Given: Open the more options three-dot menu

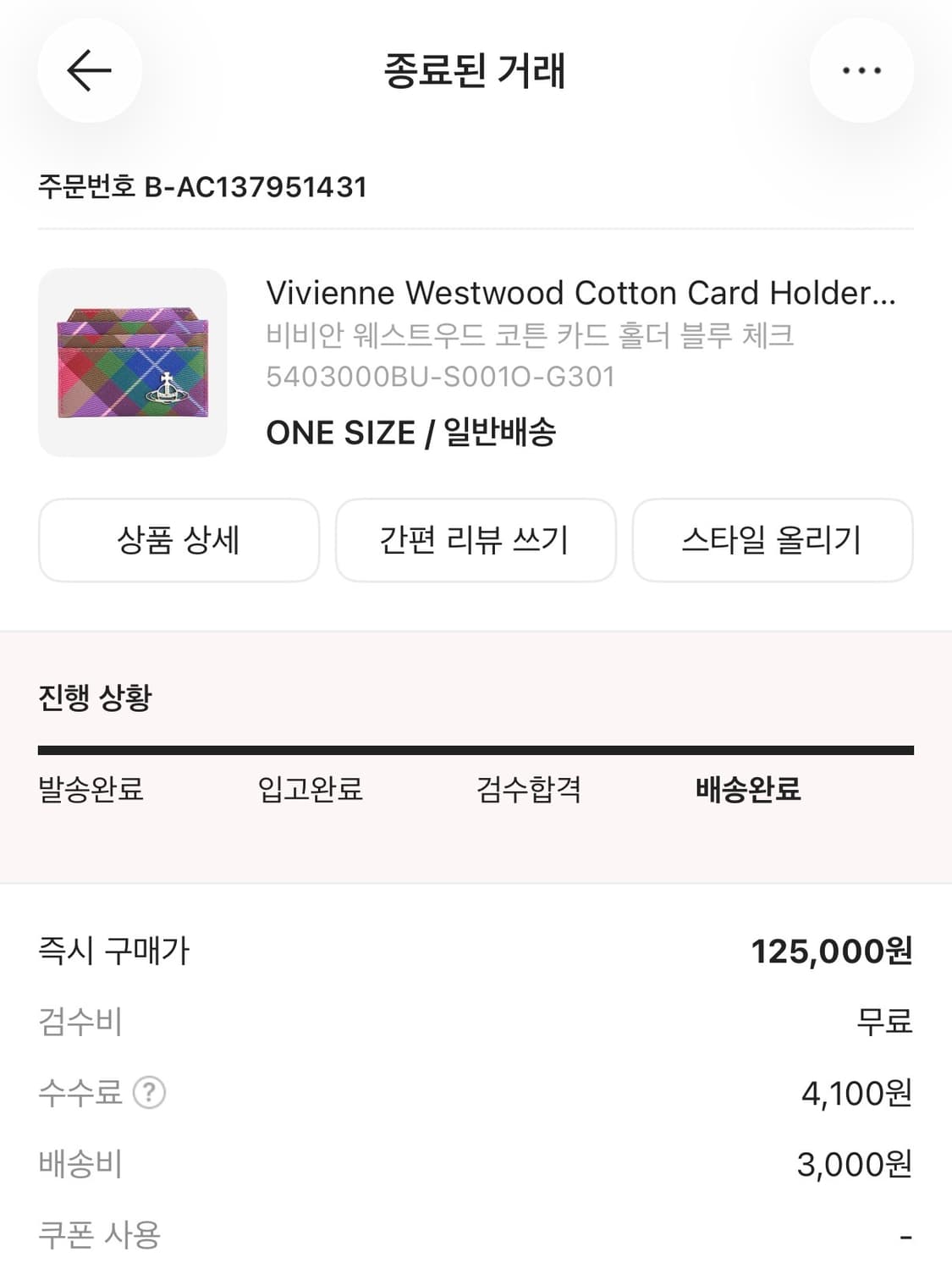Looking at the screenshot, I should (x=861, y=71).
